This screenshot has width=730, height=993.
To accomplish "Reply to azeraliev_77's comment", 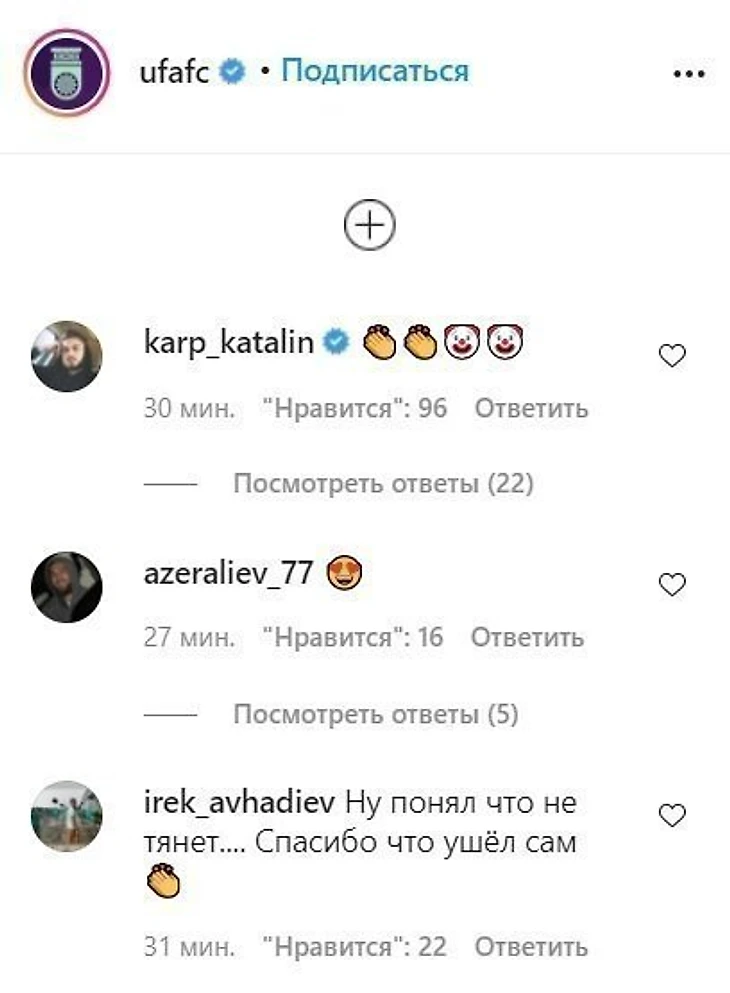I will (527, 638).
